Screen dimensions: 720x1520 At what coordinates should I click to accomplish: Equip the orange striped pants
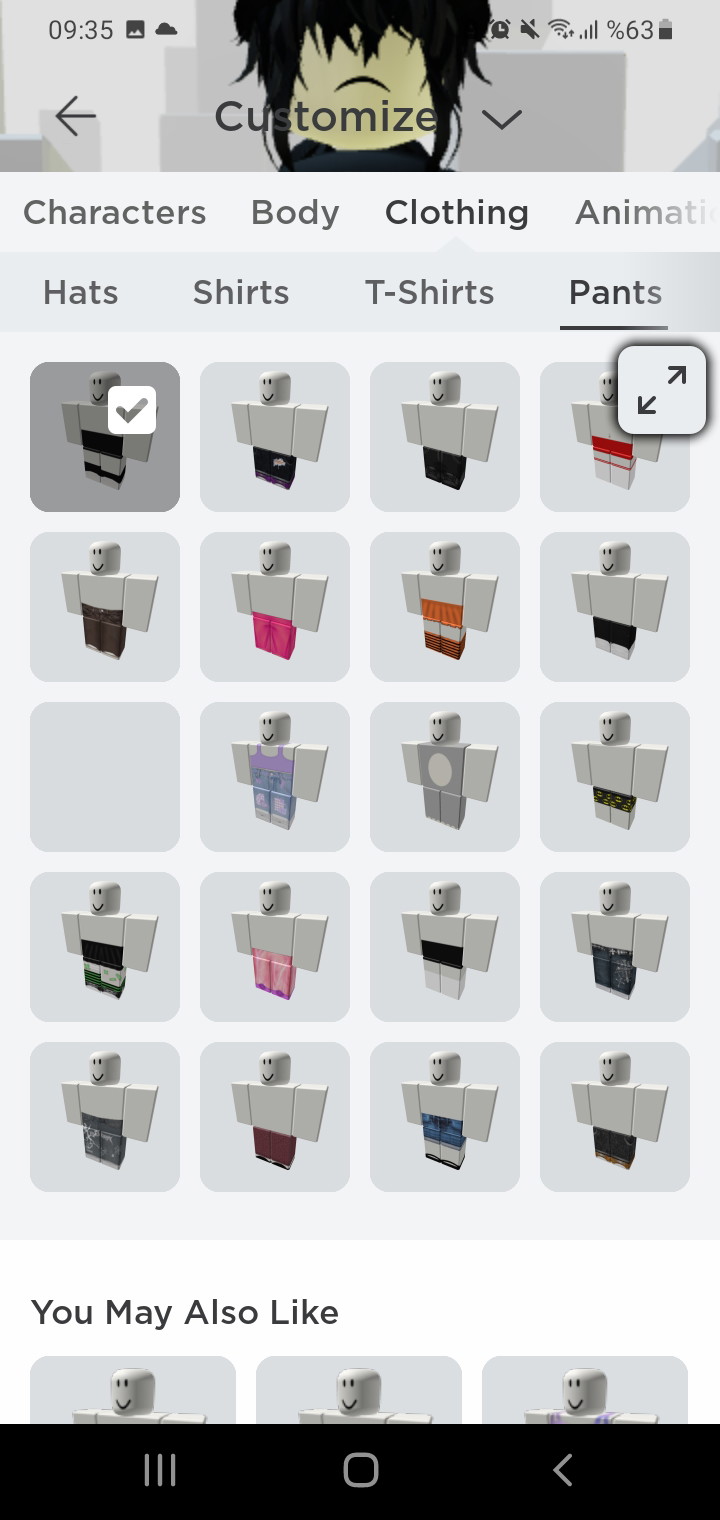coord(445,607)
